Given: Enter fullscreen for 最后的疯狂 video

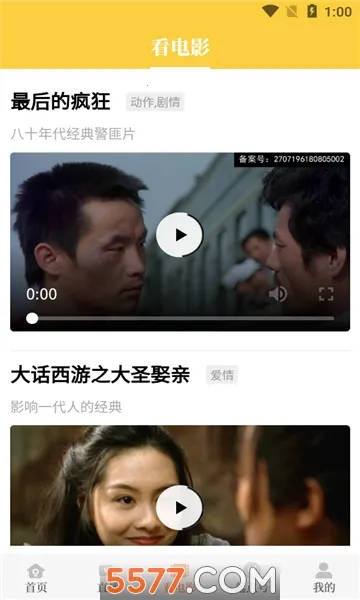Looking at the screenshot, I should coord(326,294).
